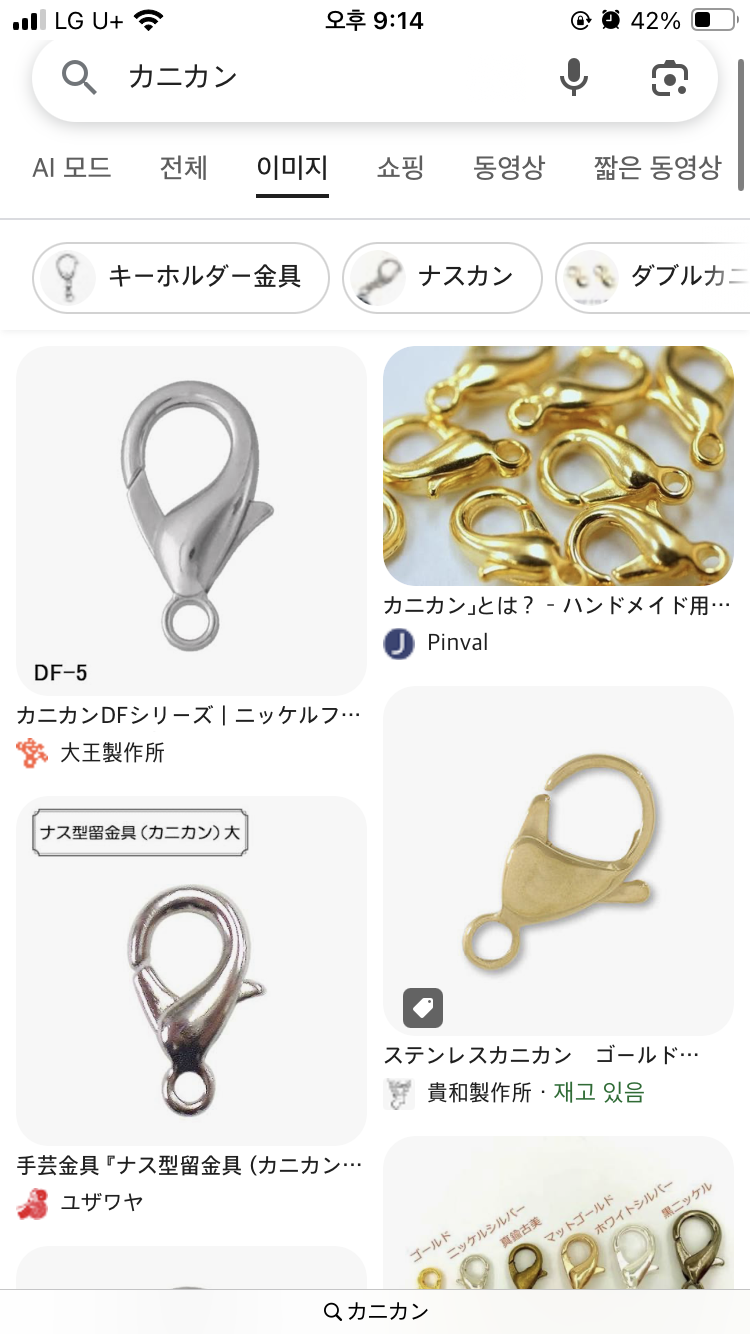
Task: Tap the microphone icon for voice search
Action: (573, 77)
